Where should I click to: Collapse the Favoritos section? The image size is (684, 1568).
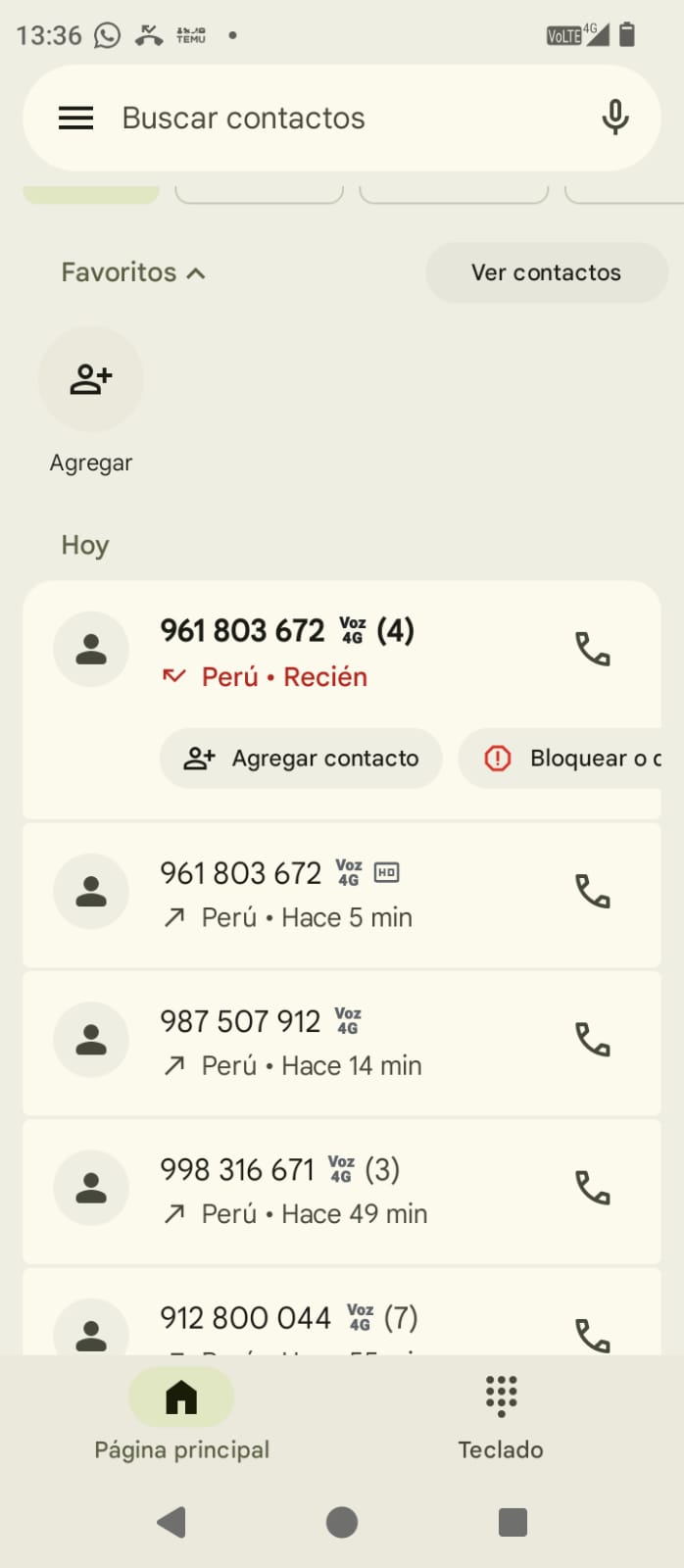[x=133, y=272]
